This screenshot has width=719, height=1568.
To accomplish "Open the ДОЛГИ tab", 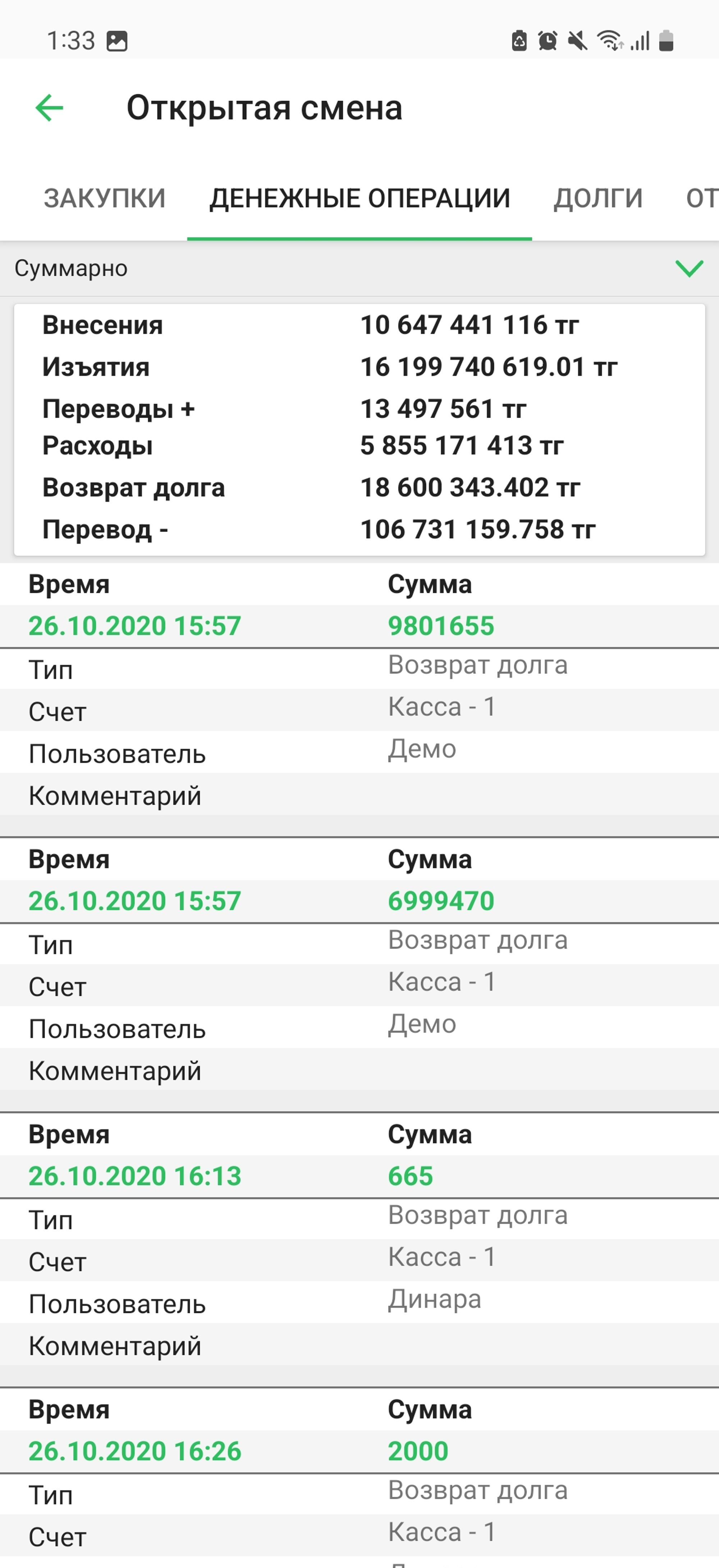I will [x=598, y=199].
